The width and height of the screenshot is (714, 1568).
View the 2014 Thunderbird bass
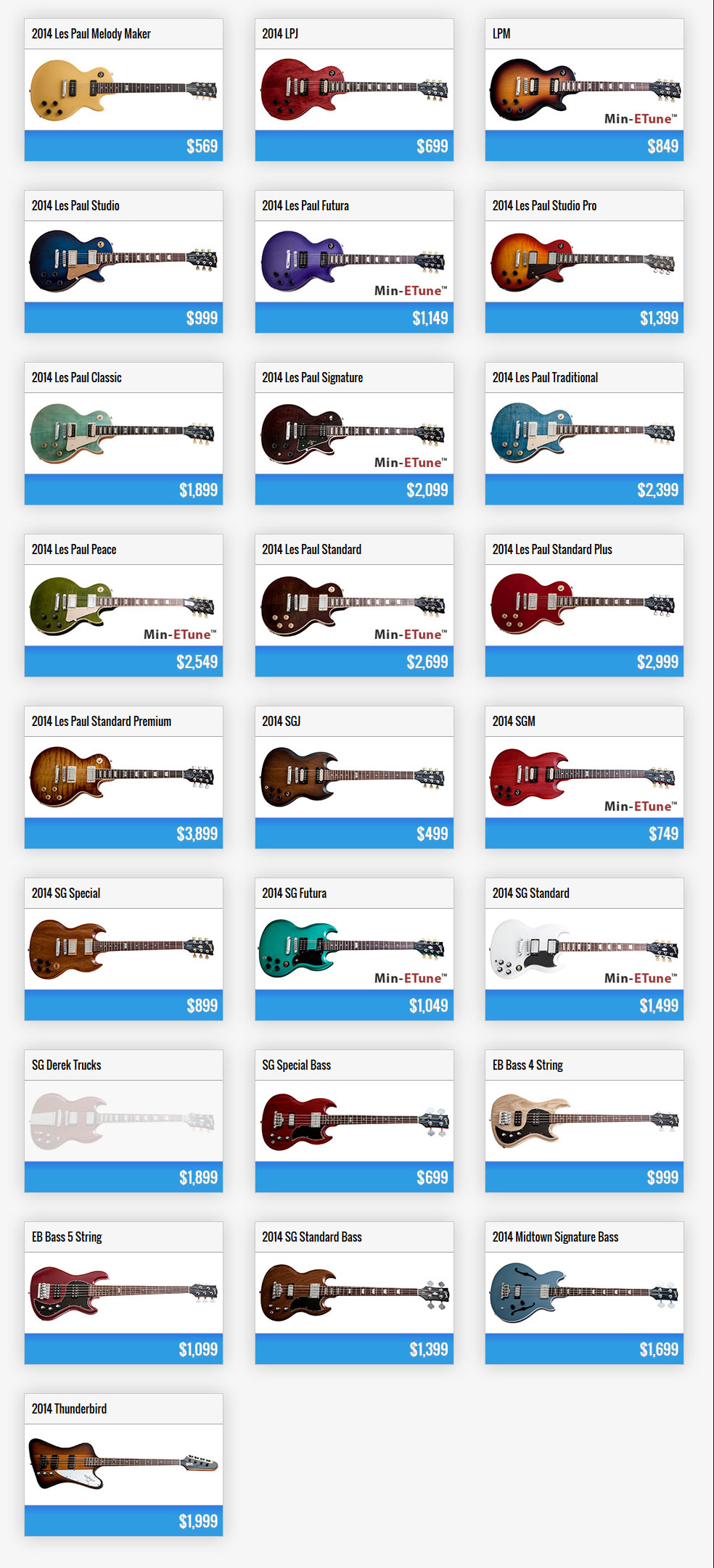click(x=123, y=1465)
